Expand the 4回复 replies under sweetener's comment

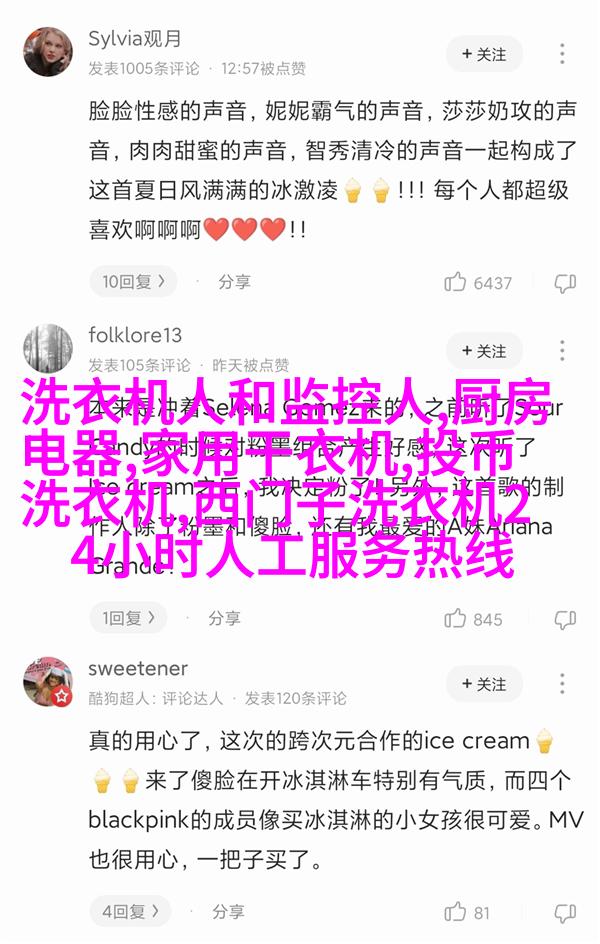pyautogui.click(x=128, y=911)
